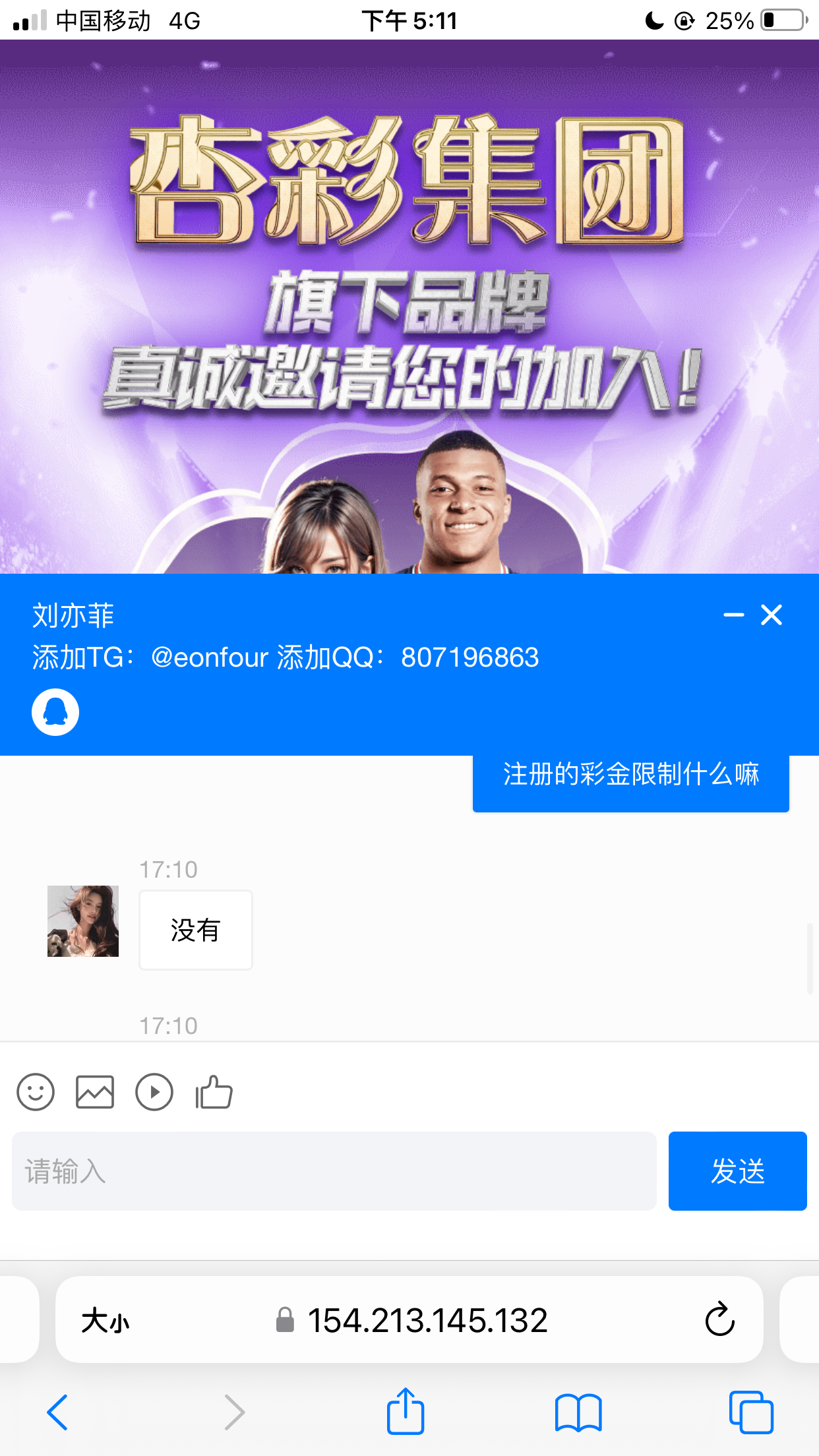The width and height of the screenshot is (819, 1456).
Task: Tap the address bar showing 154.213.145.132
Action: (x=429, y=1320)
